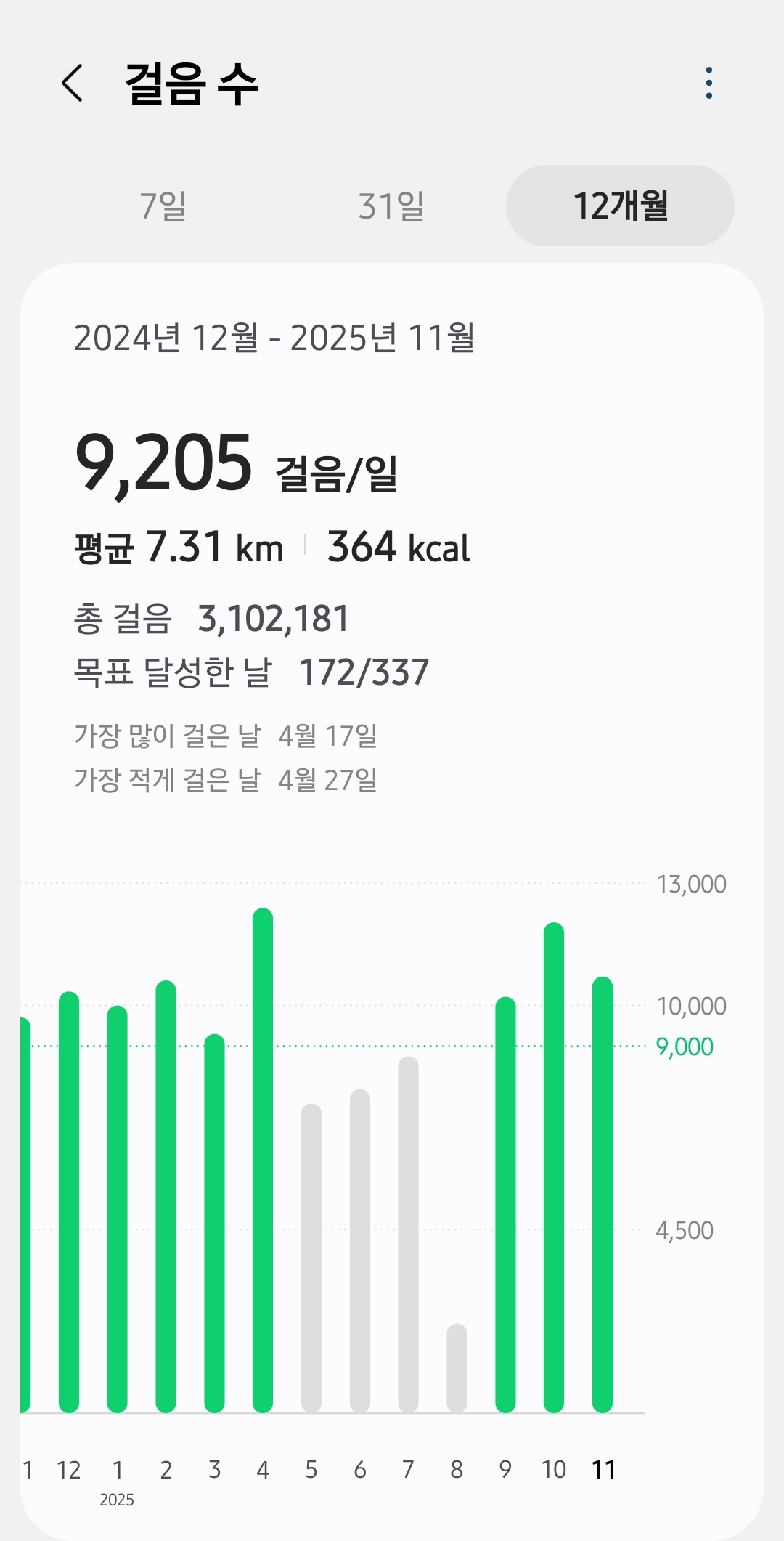784x1541 pixels.
Task: Tap the tallest bar for month 4
Action: pos(263,1160)
